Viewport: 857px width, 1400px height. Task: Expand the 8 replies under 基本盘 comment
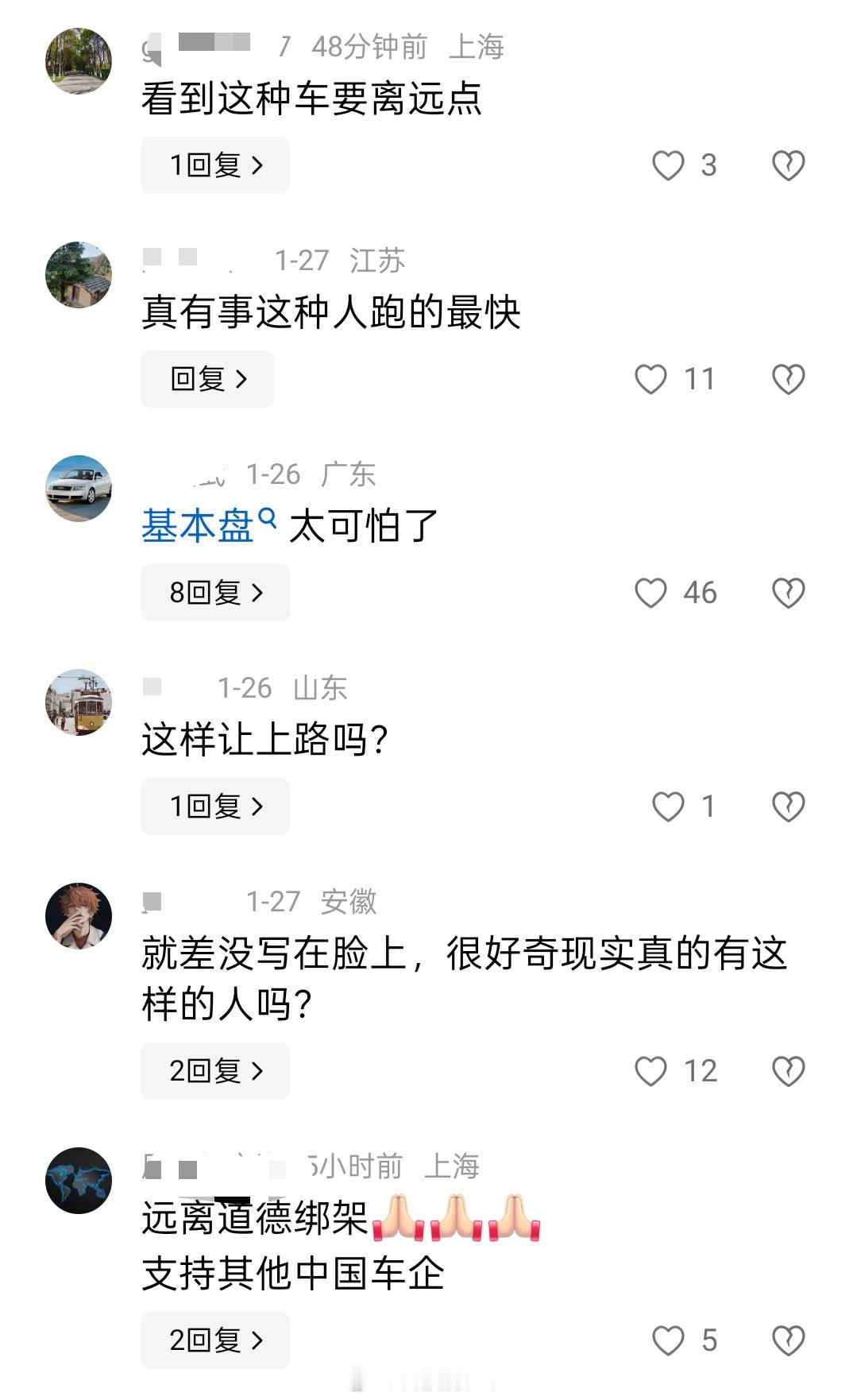(214, 592)
